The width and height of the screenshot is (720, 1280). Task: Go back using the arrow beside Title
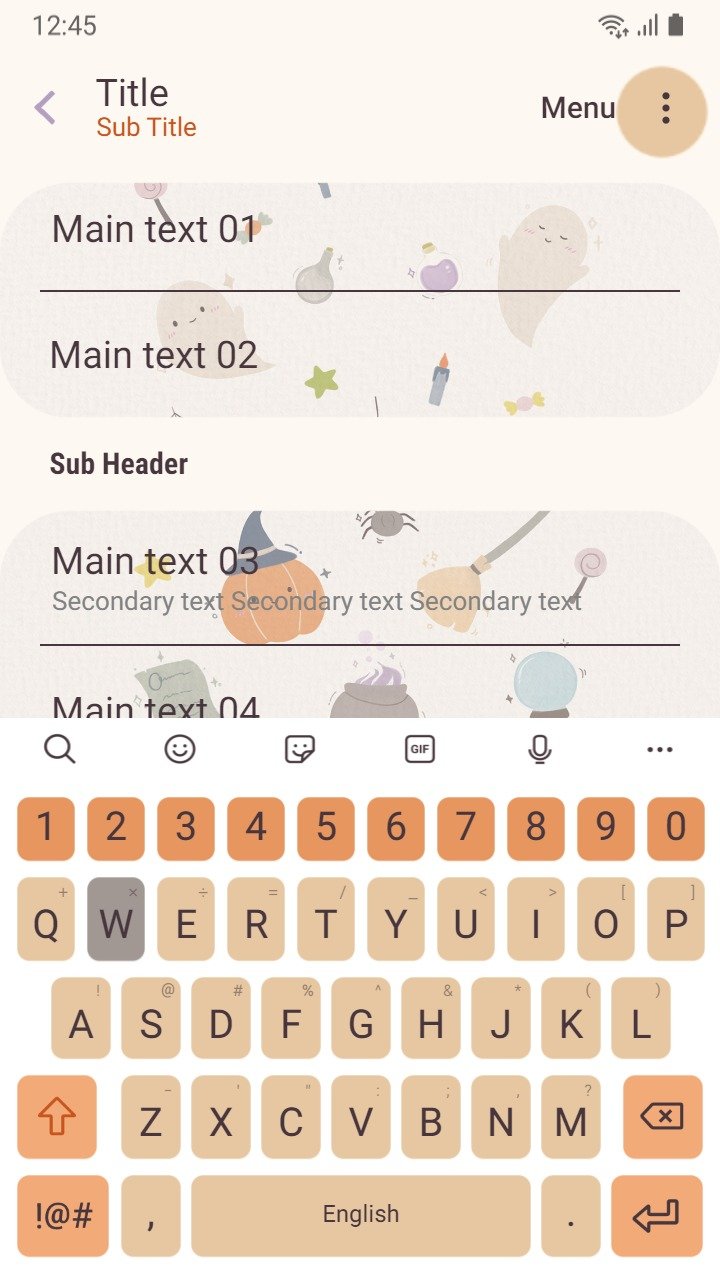45,108
